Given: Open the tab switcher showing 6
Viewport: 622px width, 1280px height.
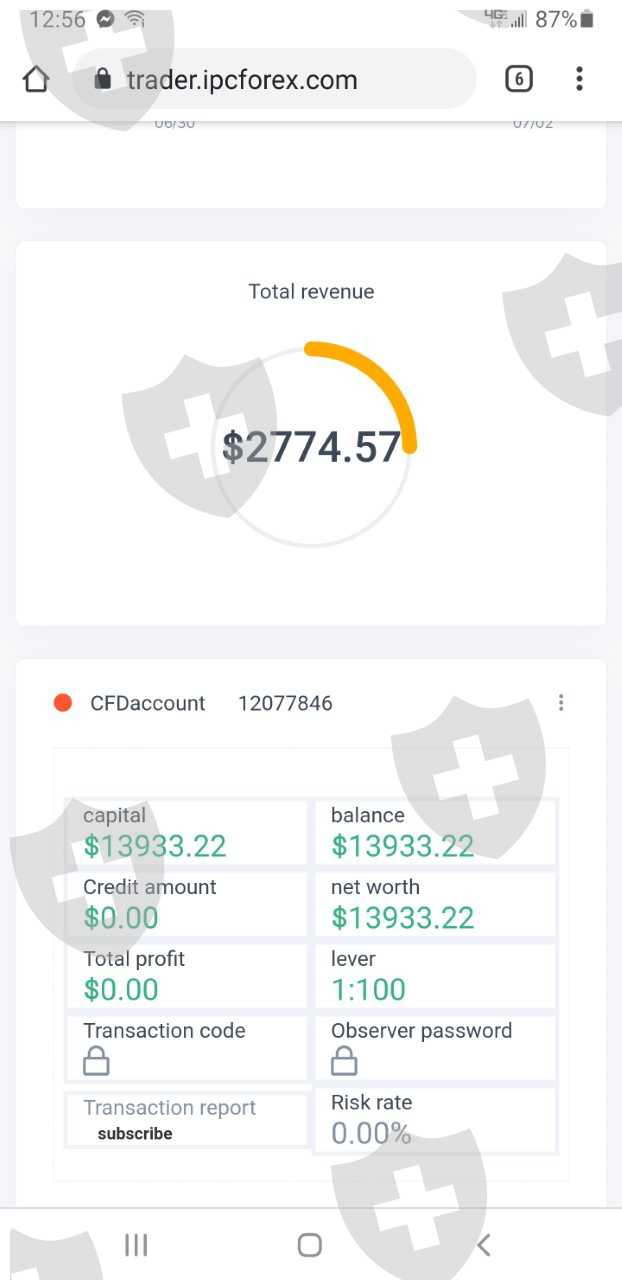Looking at the screenshot, I should [518, 79].
